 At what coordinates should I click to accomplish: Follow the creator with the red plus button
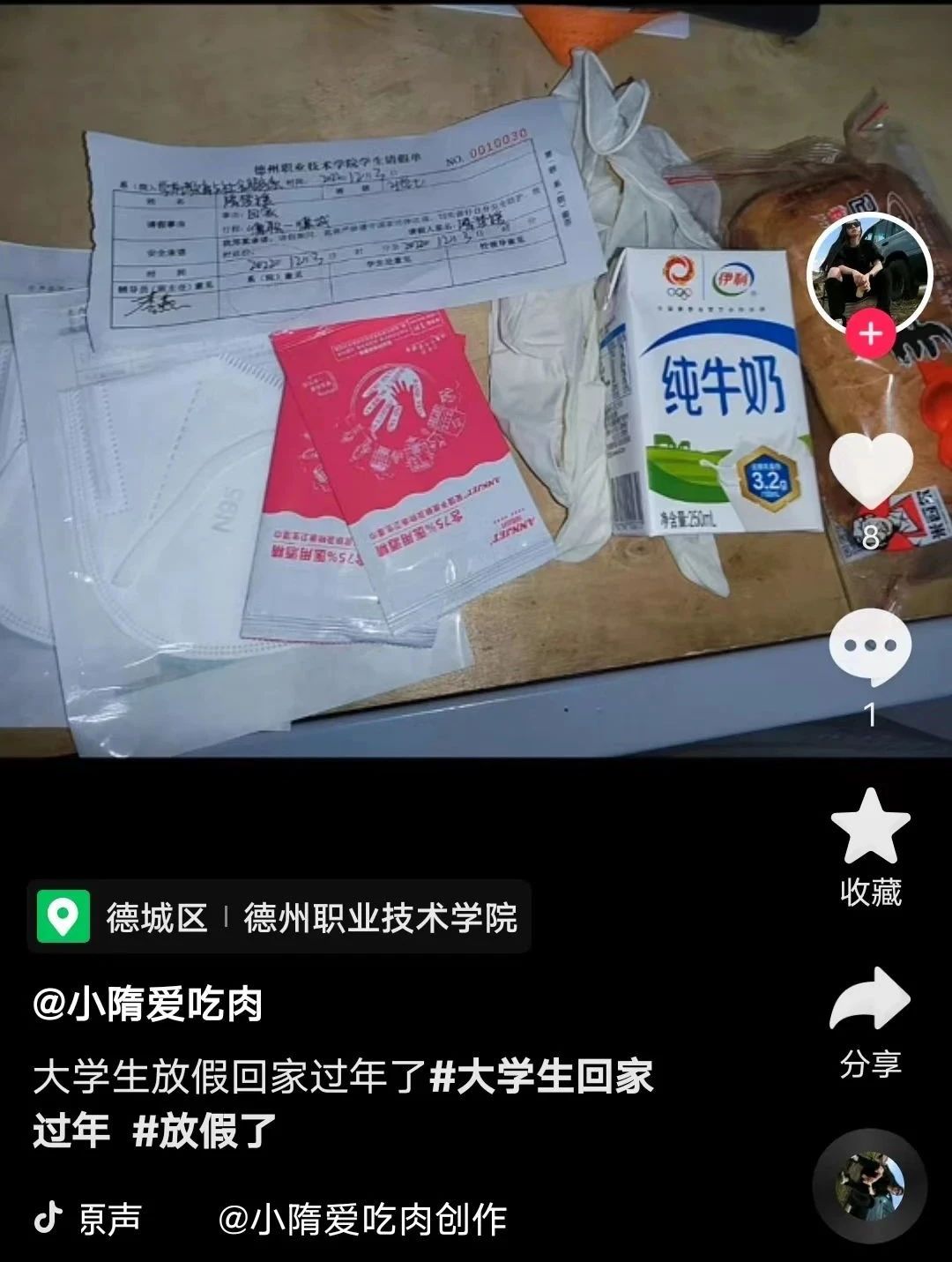[870, 334]
